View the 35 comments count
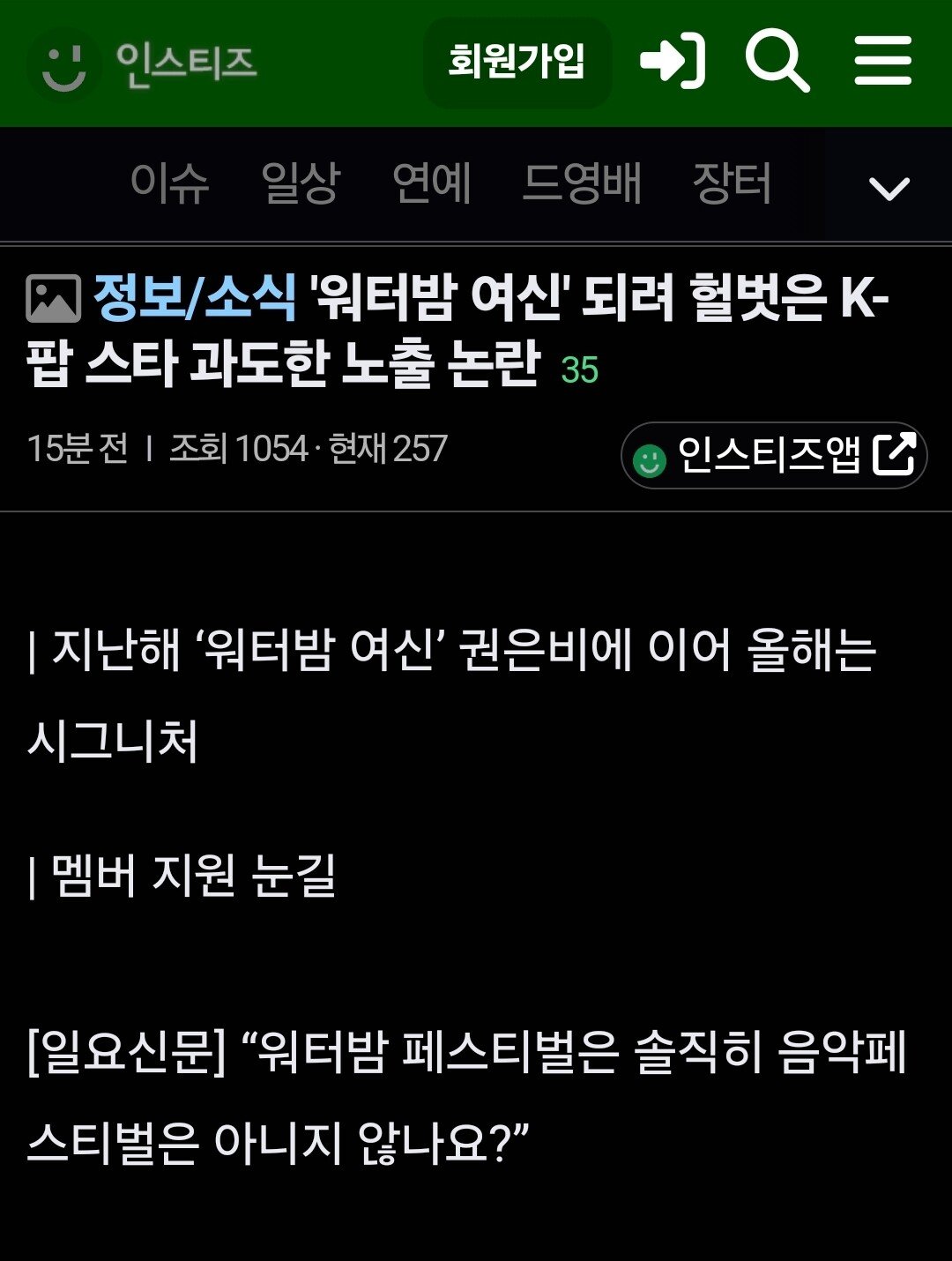 click(579, 370)
